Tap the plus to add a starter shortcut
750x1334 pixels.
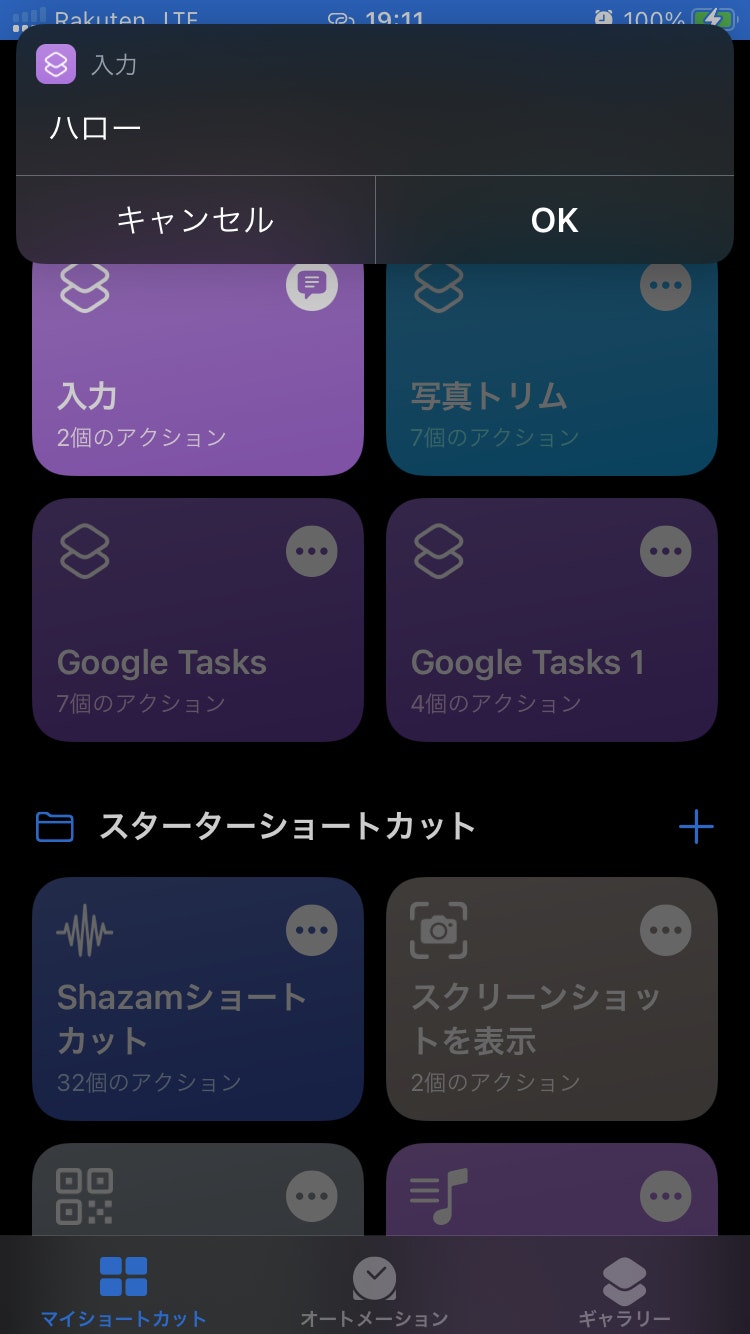click(x=697, y=826)
